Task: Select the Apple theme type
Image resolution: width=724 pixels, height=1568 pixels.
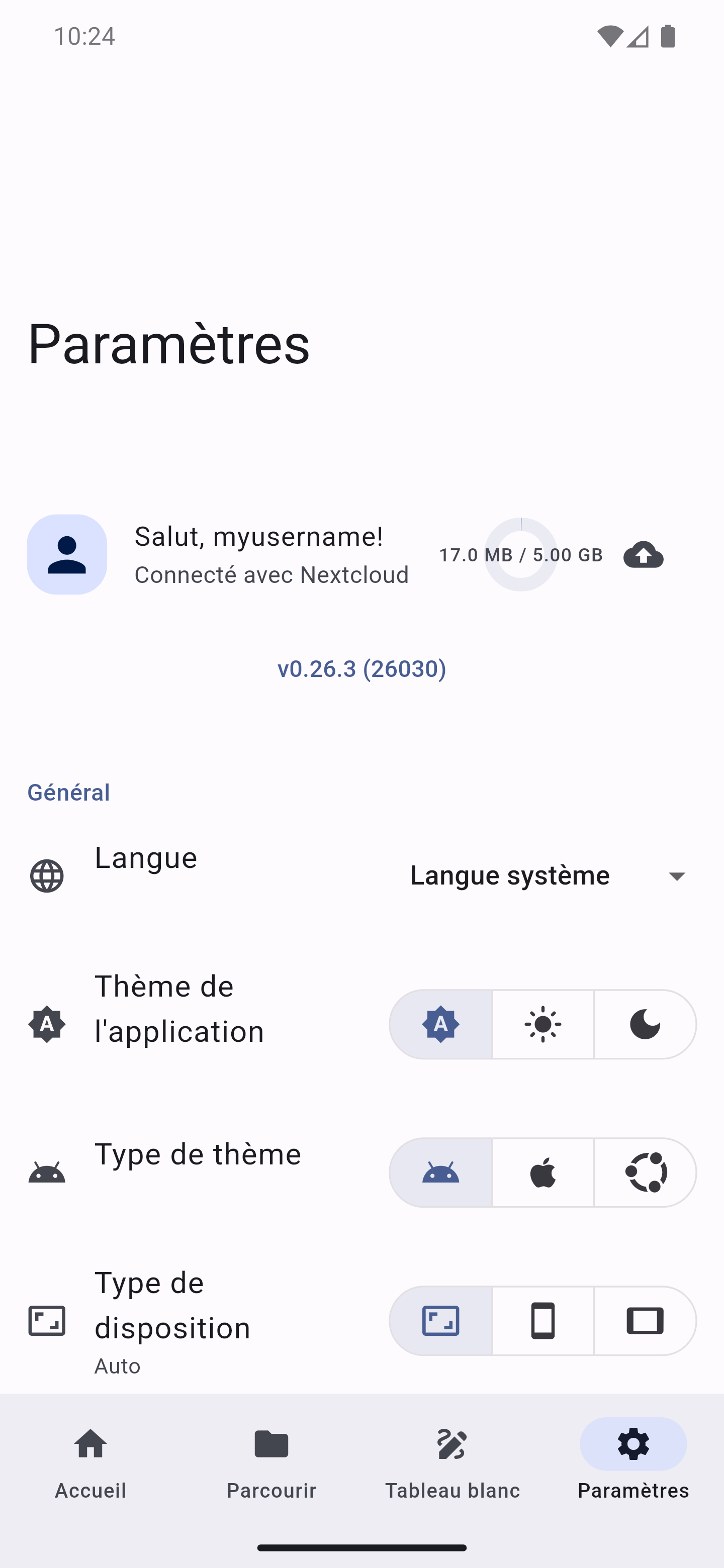Action: tap(542, 1172)
